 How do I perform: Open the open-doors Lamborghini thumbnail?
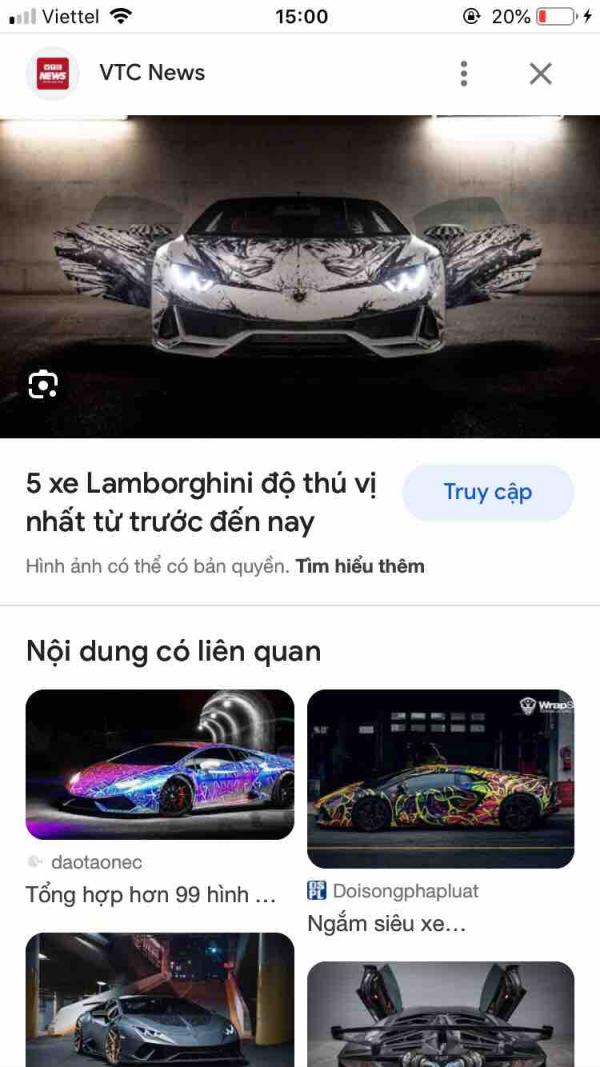click(441, 1014)
